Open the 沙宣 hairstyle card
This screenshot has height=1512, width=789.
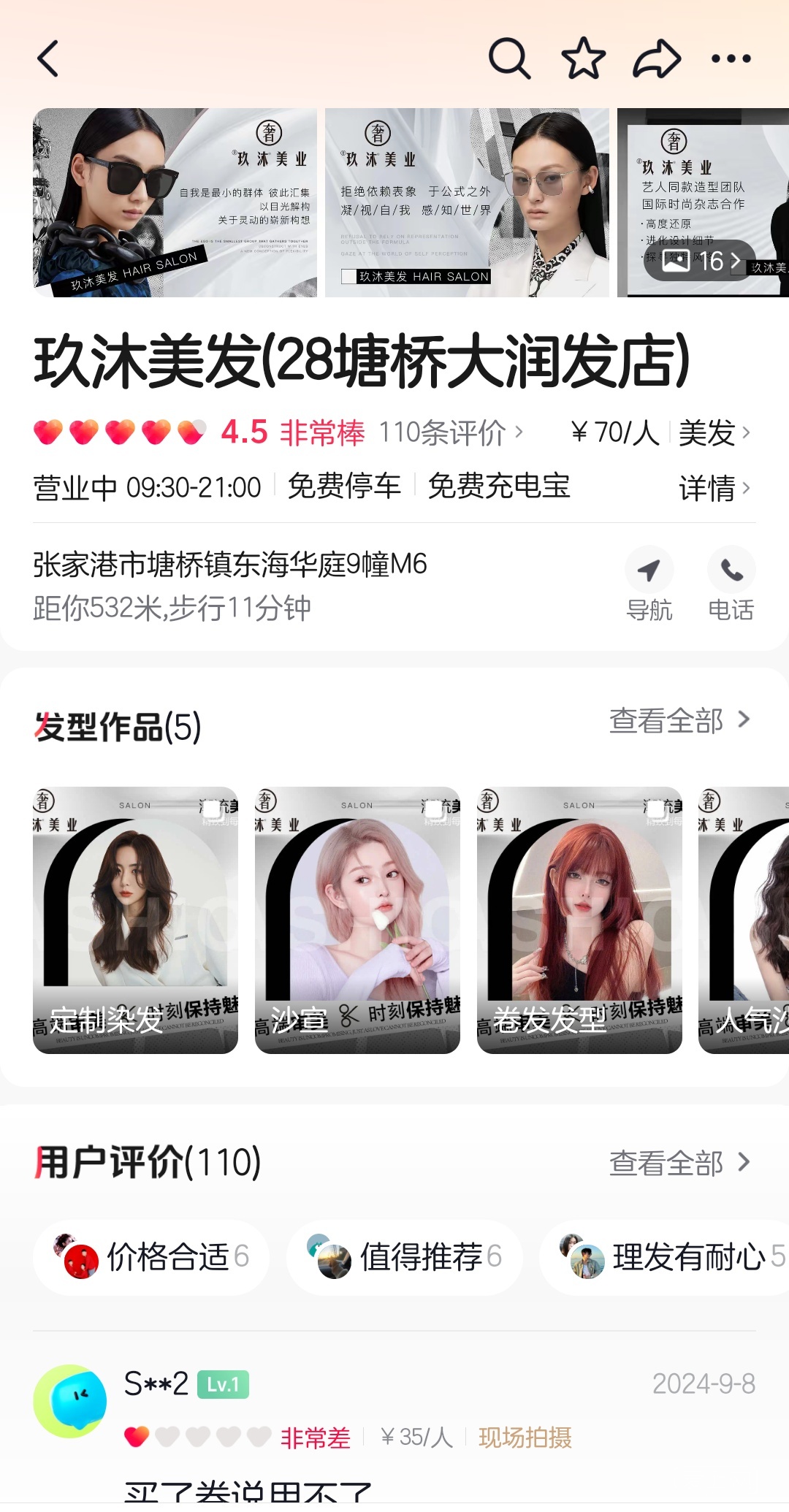[357, 920]
